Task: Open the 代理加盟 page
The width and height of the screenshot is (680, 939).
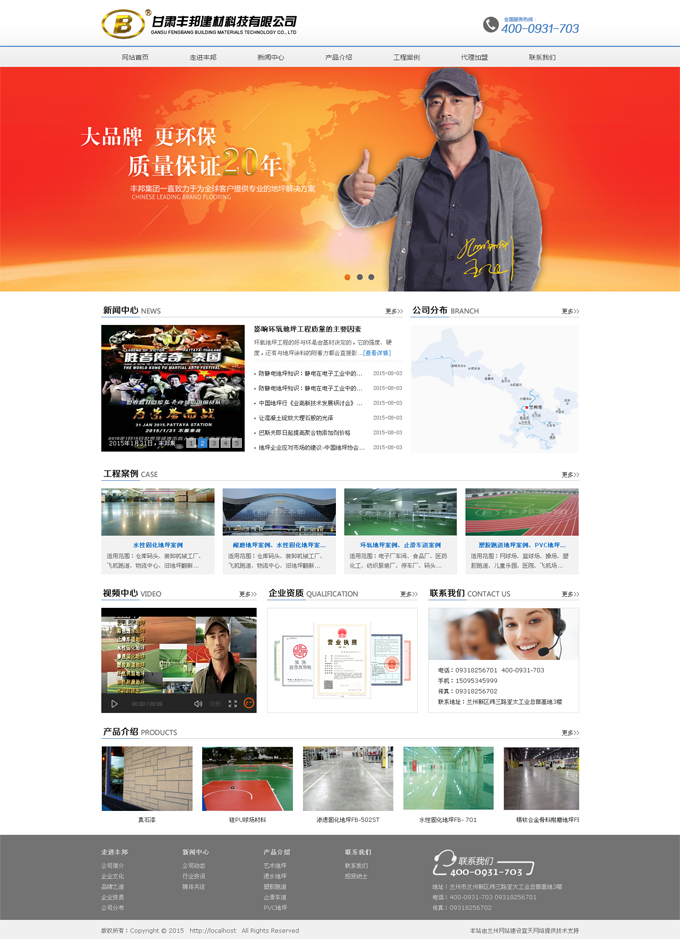Action: tap(474, 57)
